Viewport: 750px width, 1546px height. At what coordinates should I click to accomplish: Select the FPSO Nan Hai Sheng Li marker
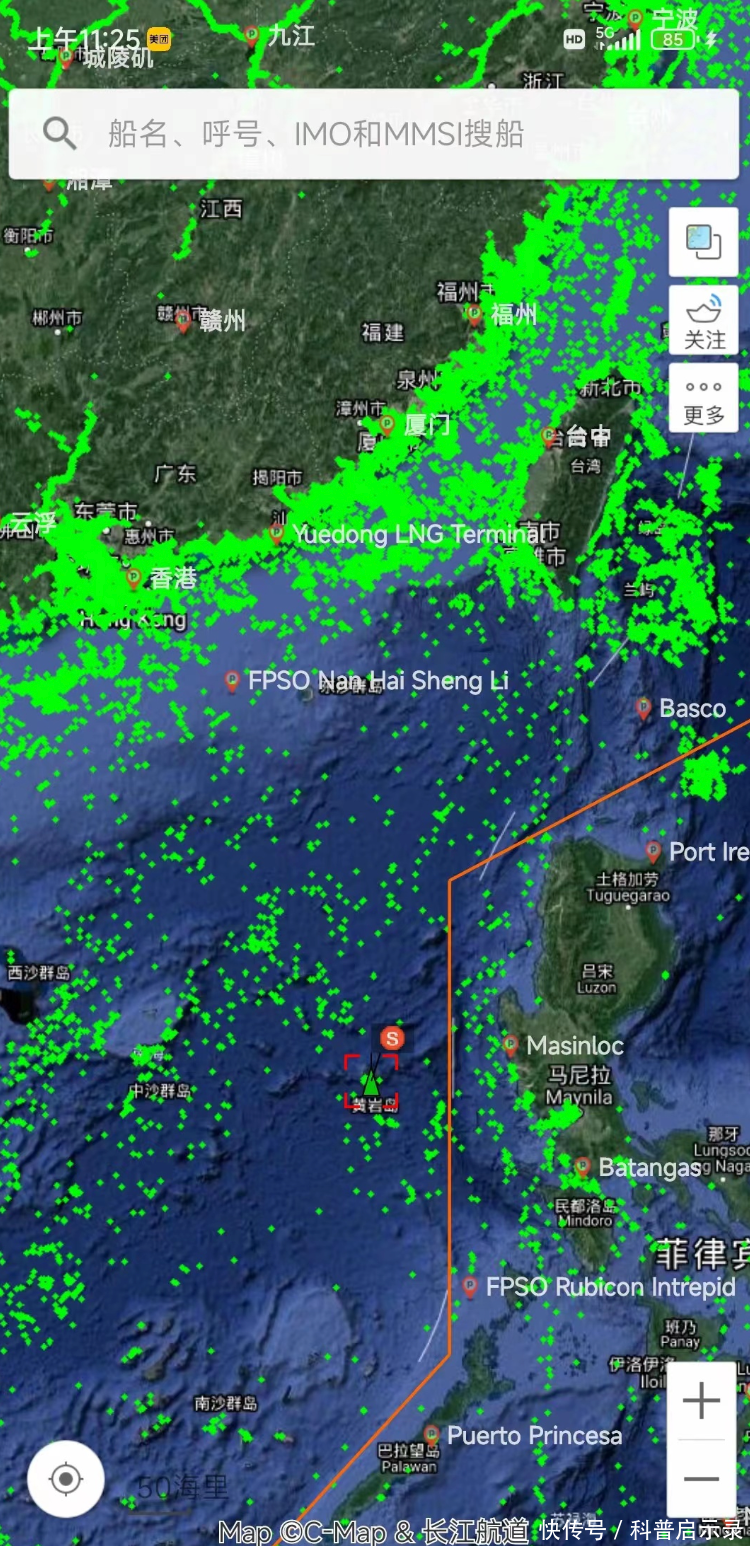point(232,682)
